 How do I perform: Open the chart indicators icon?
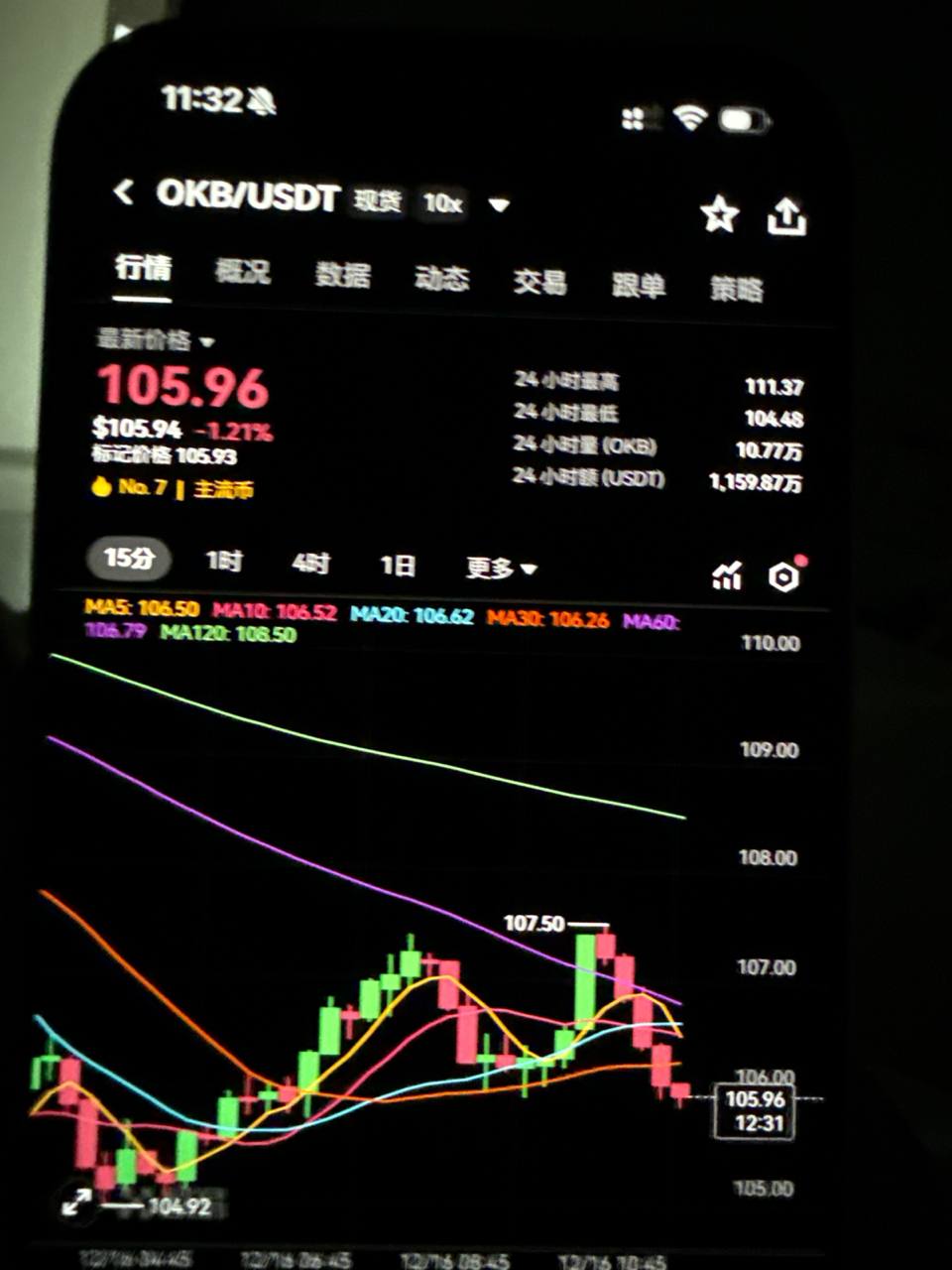click(728, 575)
